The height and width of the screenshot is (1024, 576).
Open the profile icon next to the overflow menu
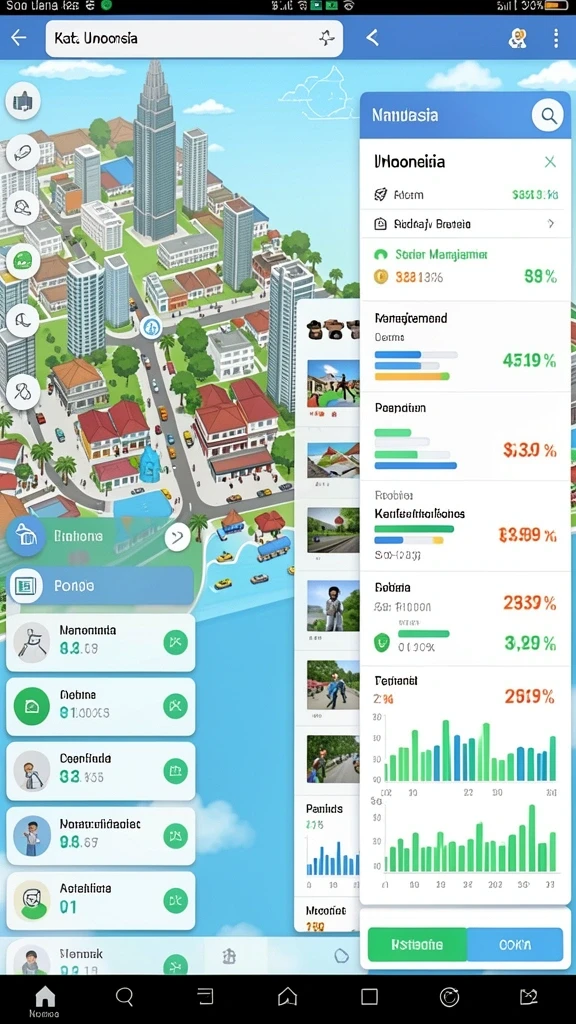pos(517,39)
